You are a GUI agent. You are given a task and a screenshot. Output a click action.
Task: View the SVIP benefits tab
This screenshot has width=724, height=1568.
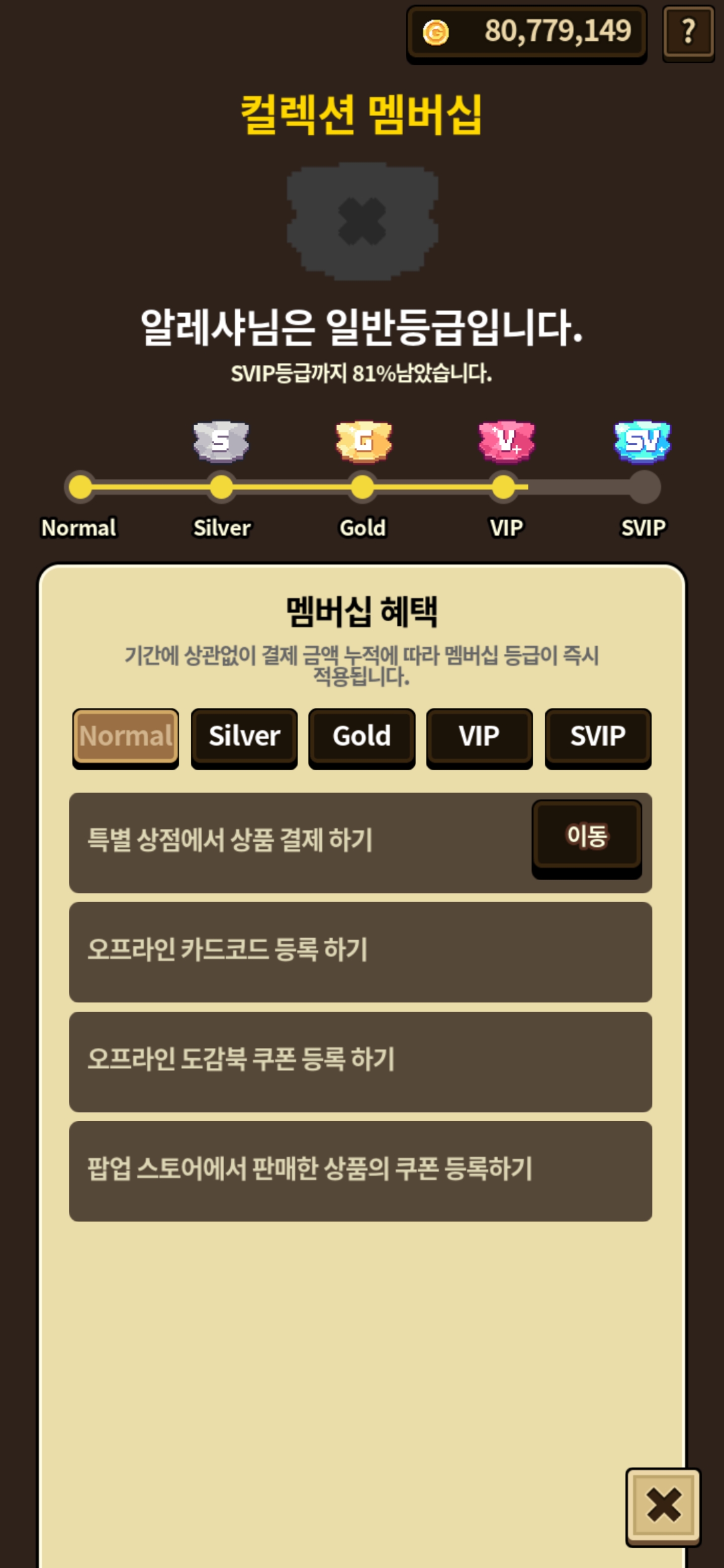597,737
